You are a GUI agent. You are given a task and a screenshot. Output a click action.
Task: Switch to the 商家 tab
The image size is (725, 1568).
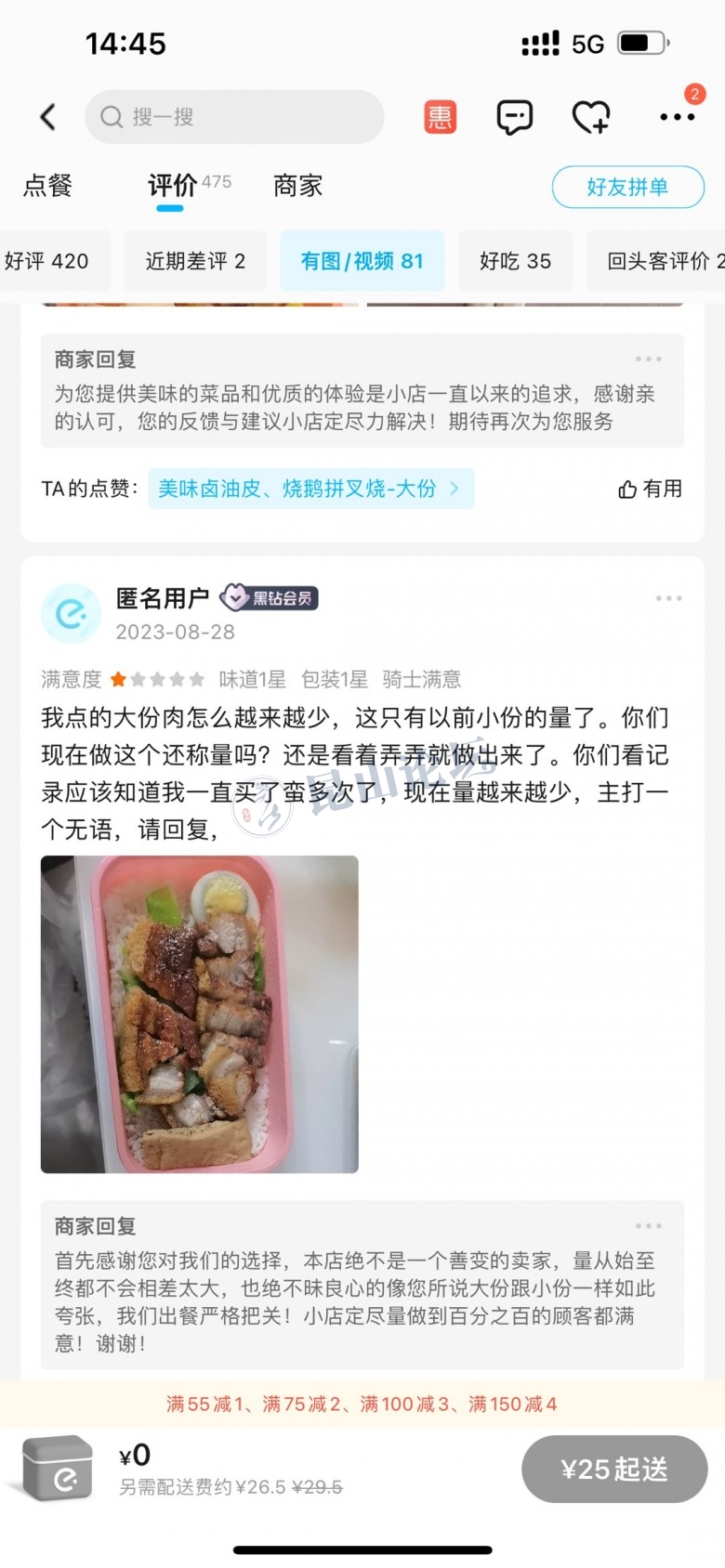(x=297, y=186)
